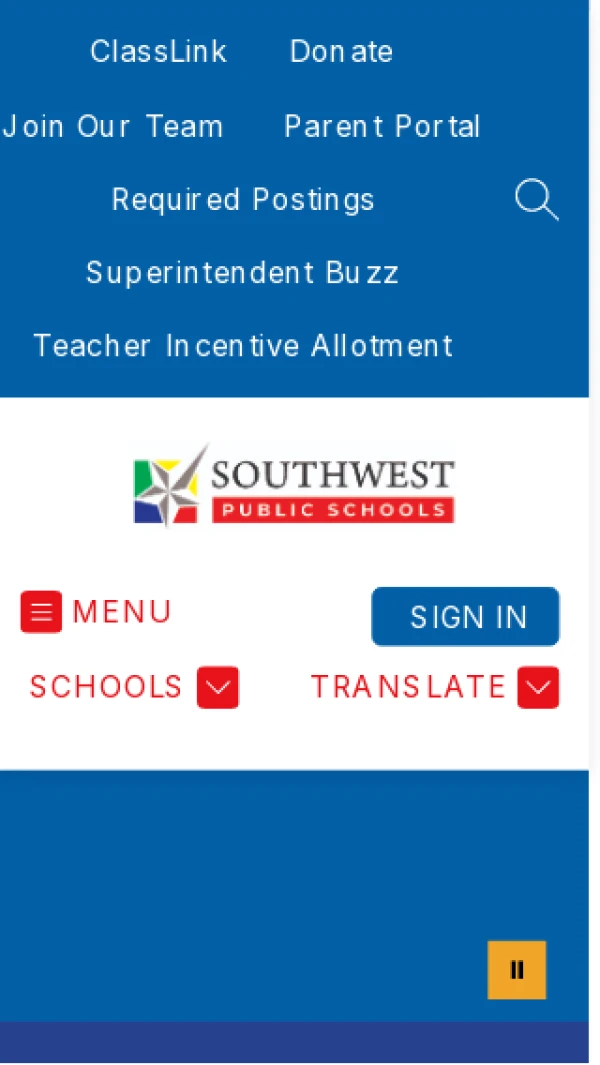
Task: Expand the SCHOOLS dropdown
Action: 134,688
